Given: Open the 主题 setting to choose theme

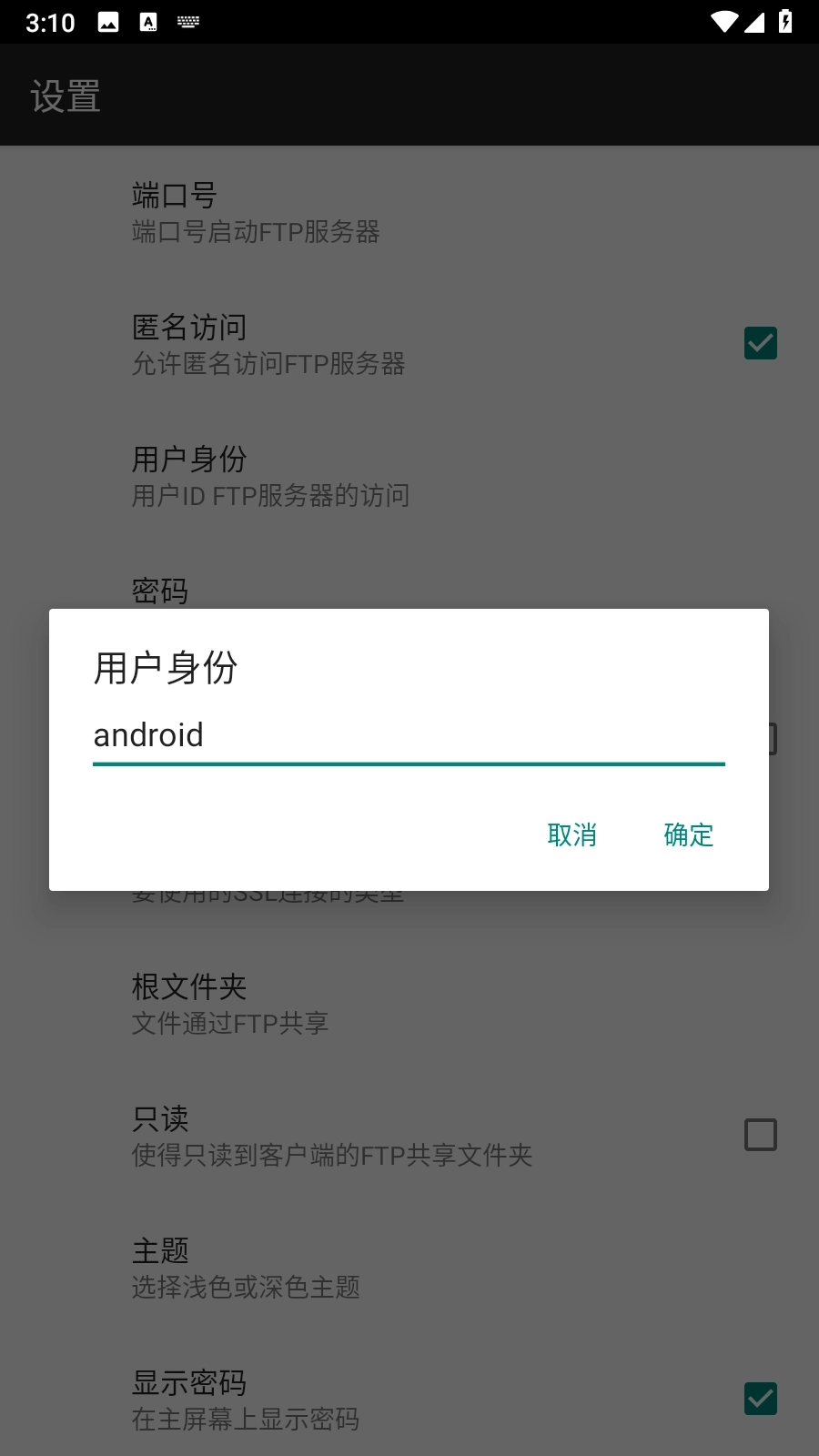Looking at the screenshot, I should point(409,1268).
